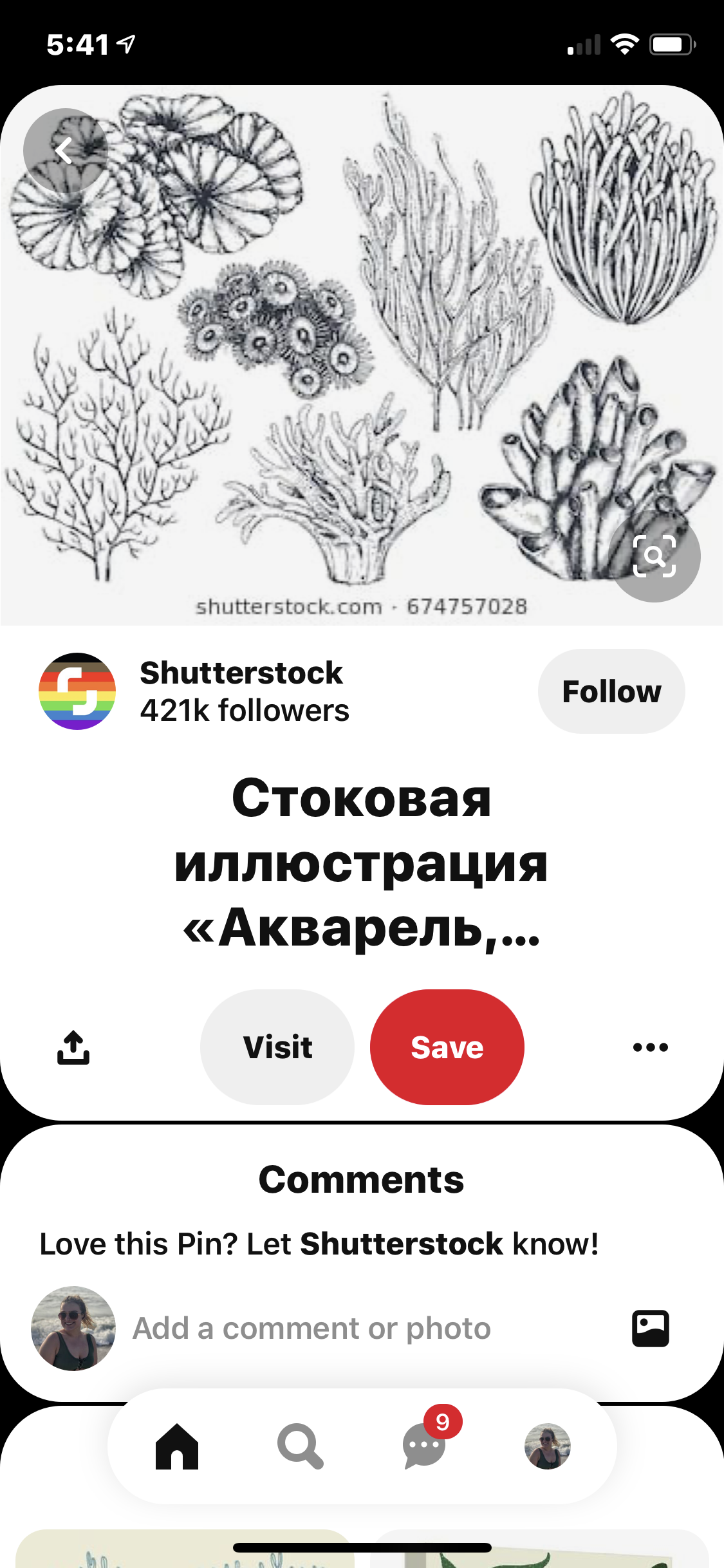Open the Shutterstock profile avatar
The width and height of the screenshot is (724, 1568).
coord(77,691)
